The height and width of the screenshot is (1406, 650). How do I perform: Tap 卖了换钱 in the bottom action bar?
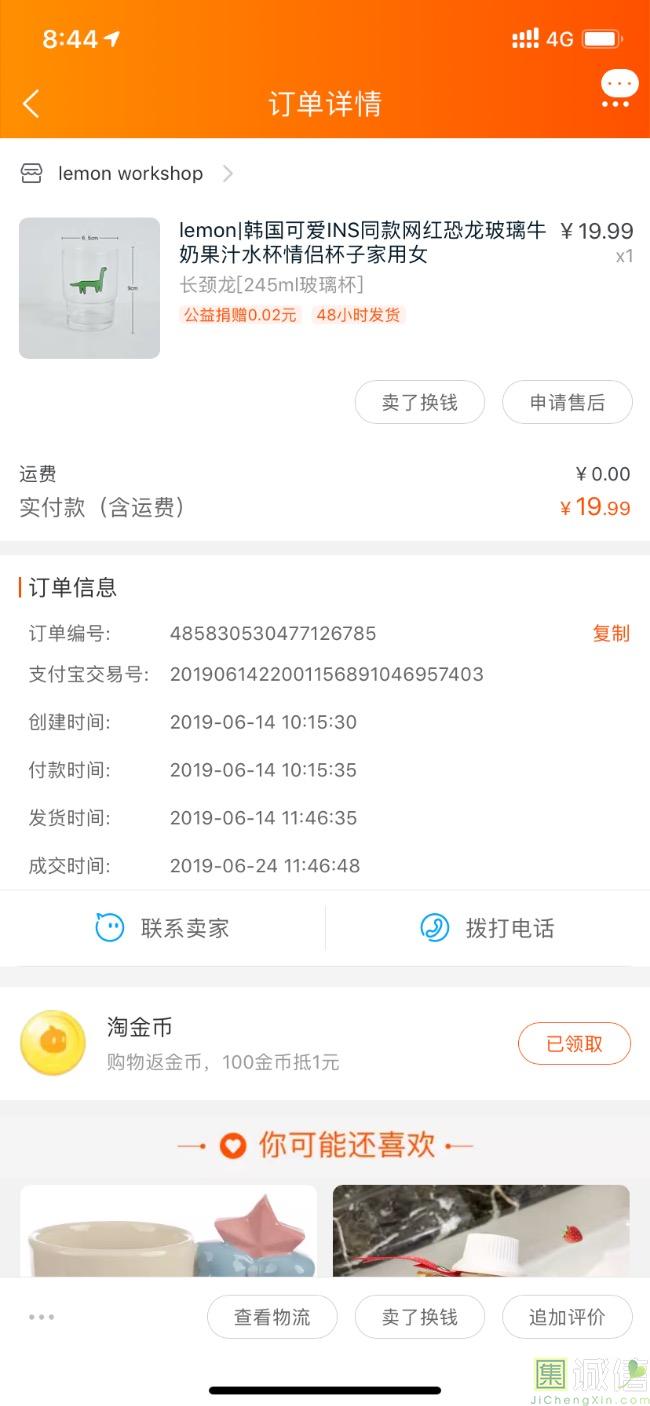420,1317
